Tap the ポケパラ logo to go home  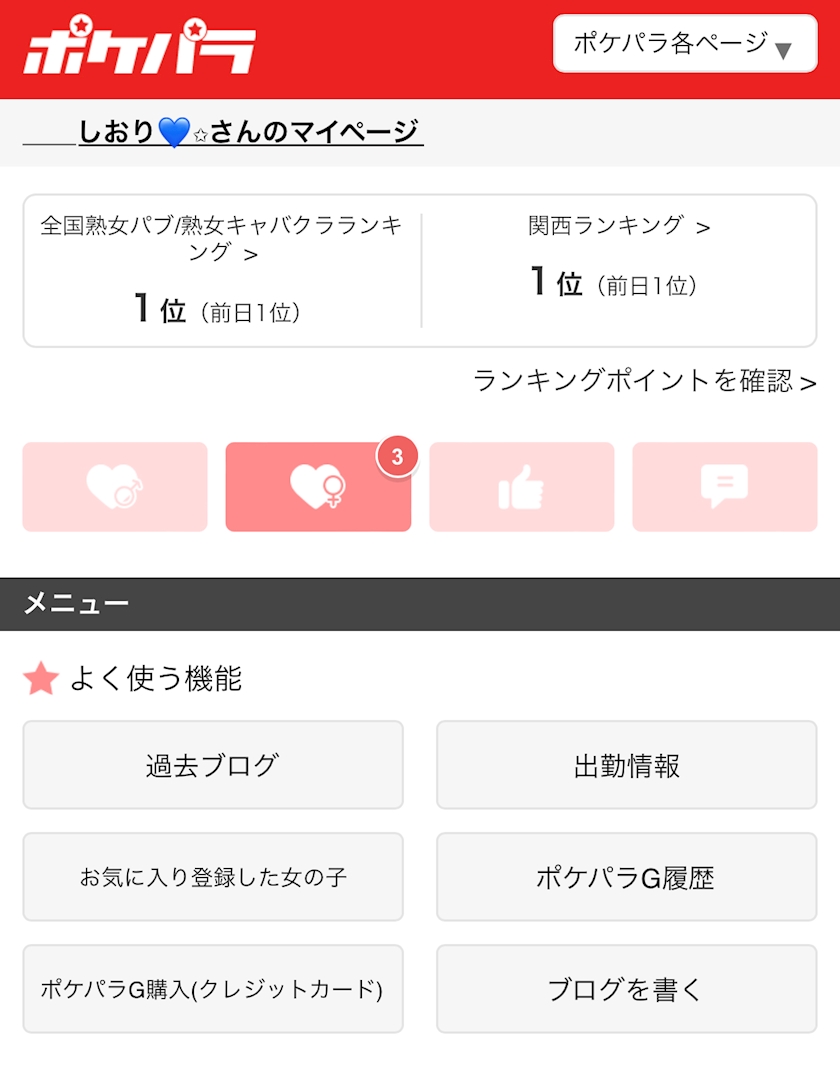[x=140, y=48]
